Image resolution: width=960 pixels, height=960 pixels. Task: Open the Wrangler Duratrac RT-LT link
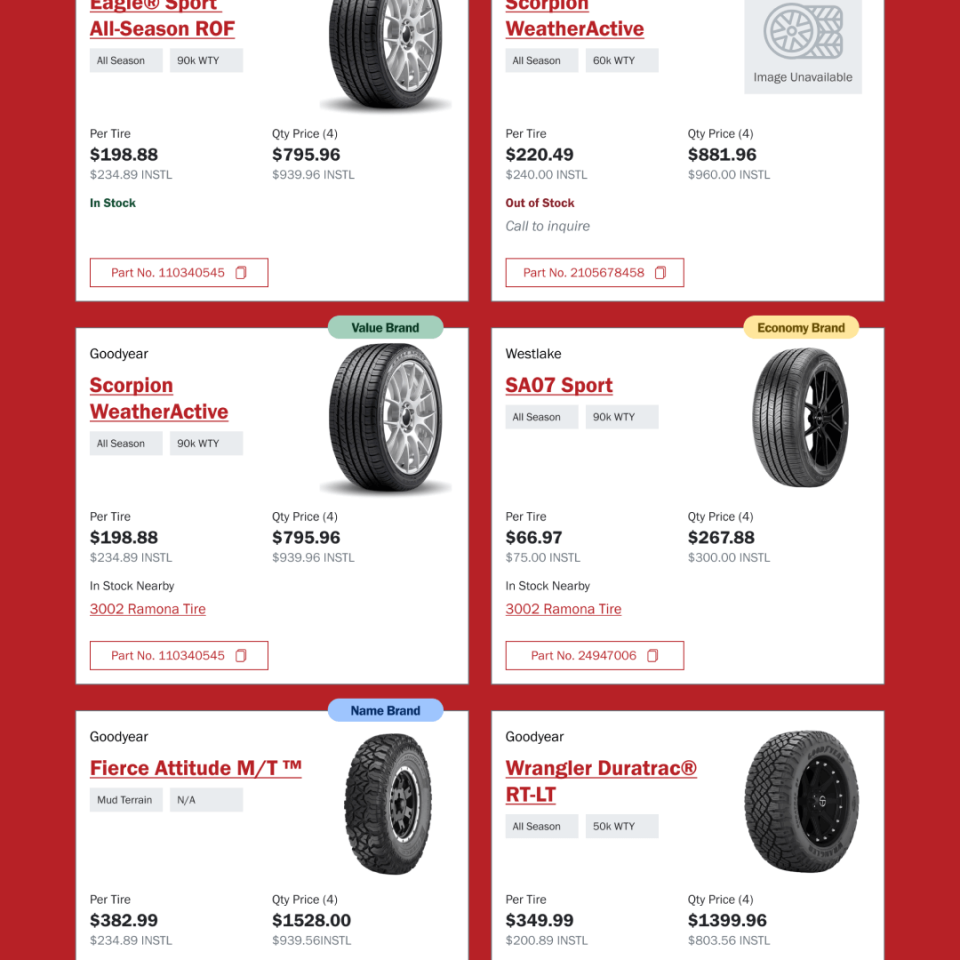tap(601, 781)
